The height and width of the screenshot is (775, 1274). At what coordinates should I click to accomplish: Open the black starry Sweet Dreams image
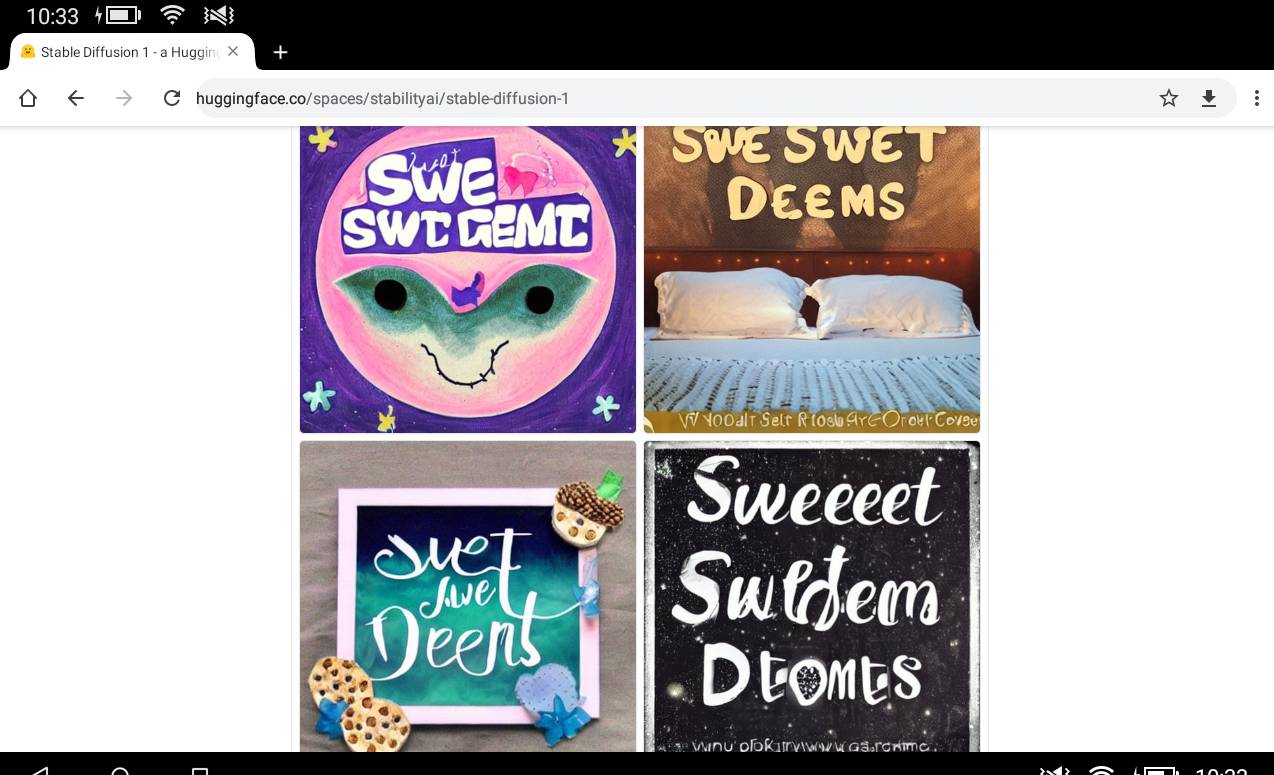812,596
